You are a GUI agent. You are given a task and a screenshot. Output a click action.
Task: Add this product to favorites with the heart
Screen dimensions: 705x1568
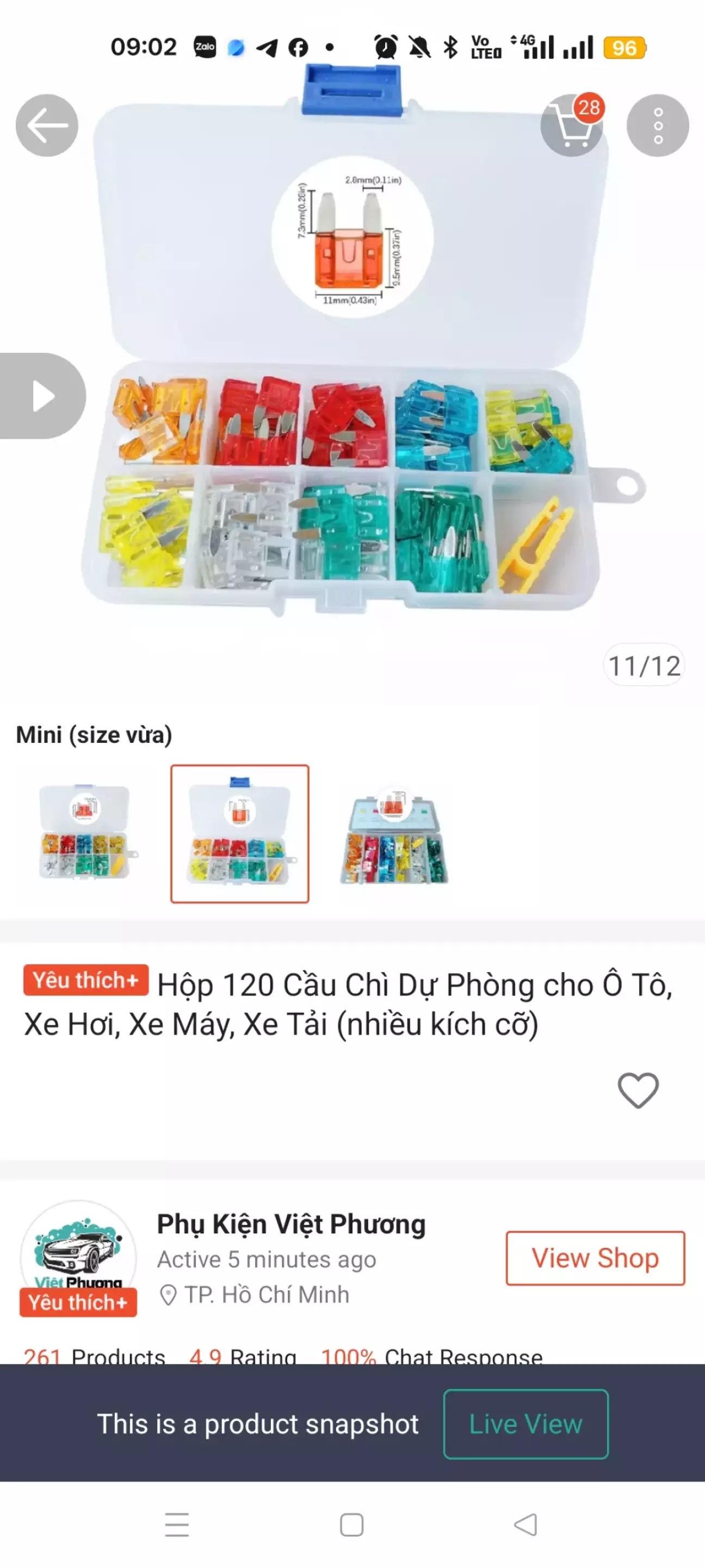(638, 1090)
